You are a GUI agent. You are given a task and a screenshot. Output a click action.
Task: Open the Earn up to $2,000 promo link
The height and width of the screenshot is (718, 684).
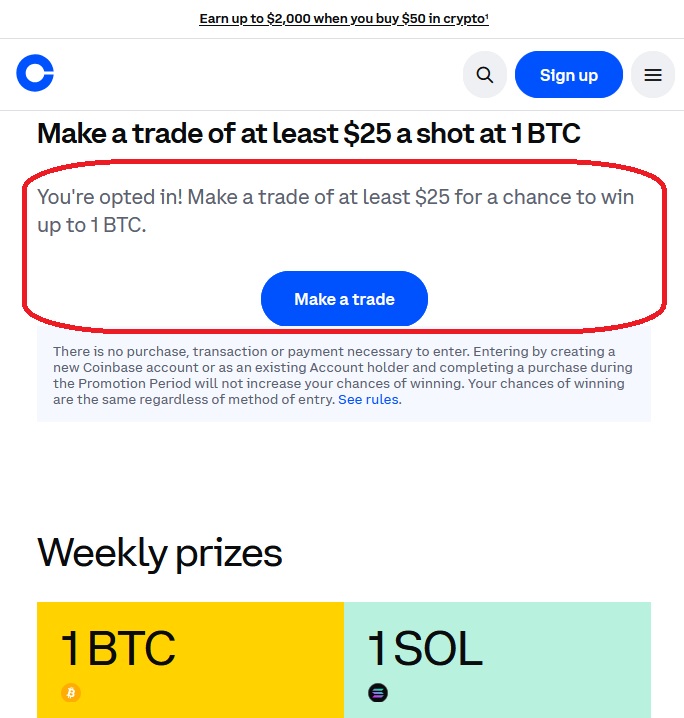click(343, 19)
